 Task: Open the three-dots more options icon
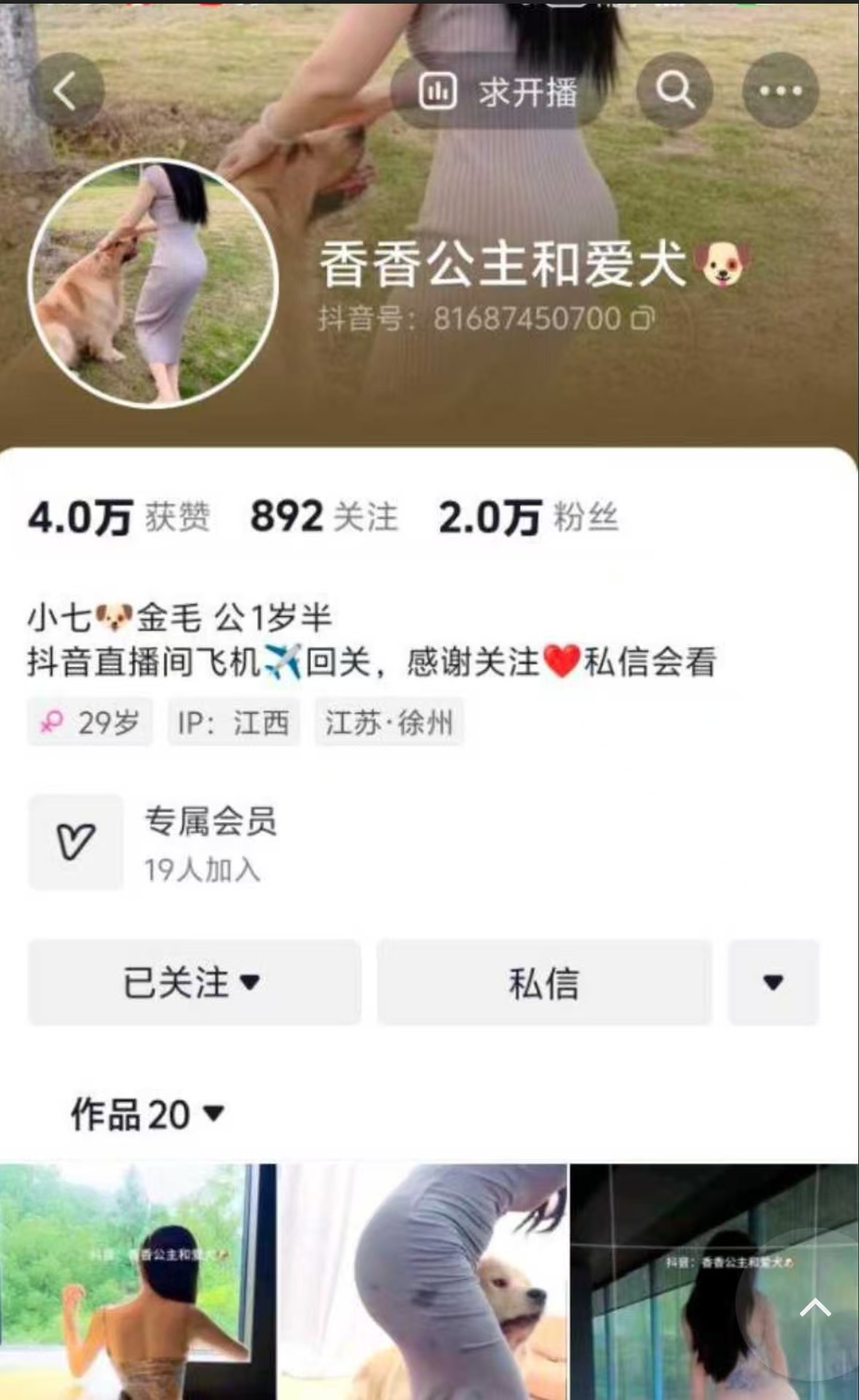click(782, 89)
